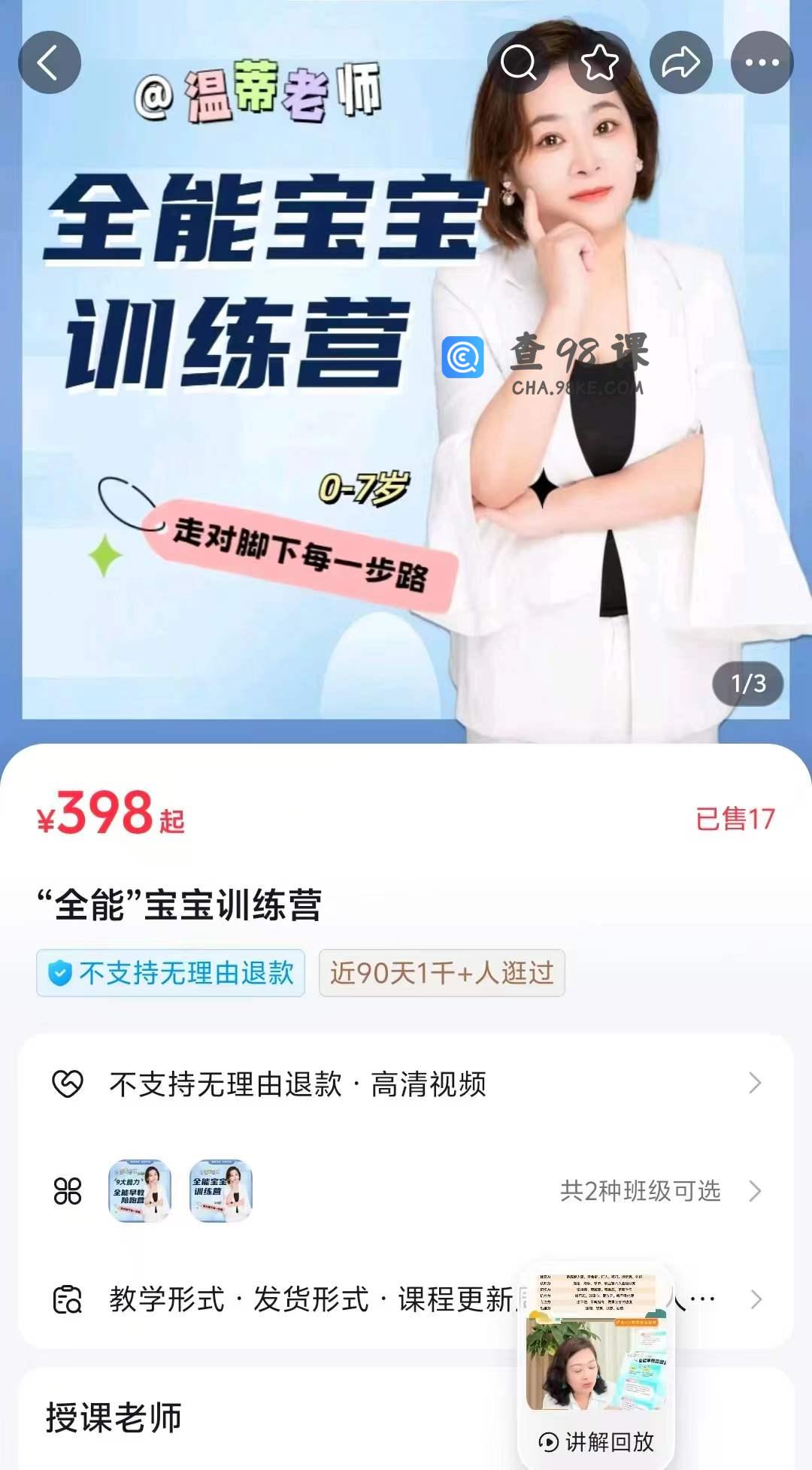
Task: Open the refund policy and HD video row
Action: click(x=406, y=1084)
